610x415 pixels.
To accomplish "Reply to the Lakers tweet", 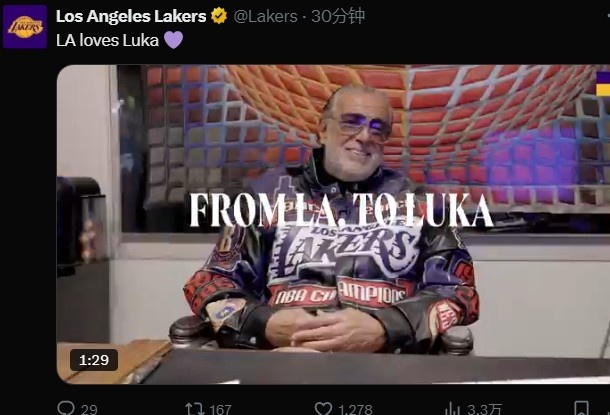I will 66,407.
